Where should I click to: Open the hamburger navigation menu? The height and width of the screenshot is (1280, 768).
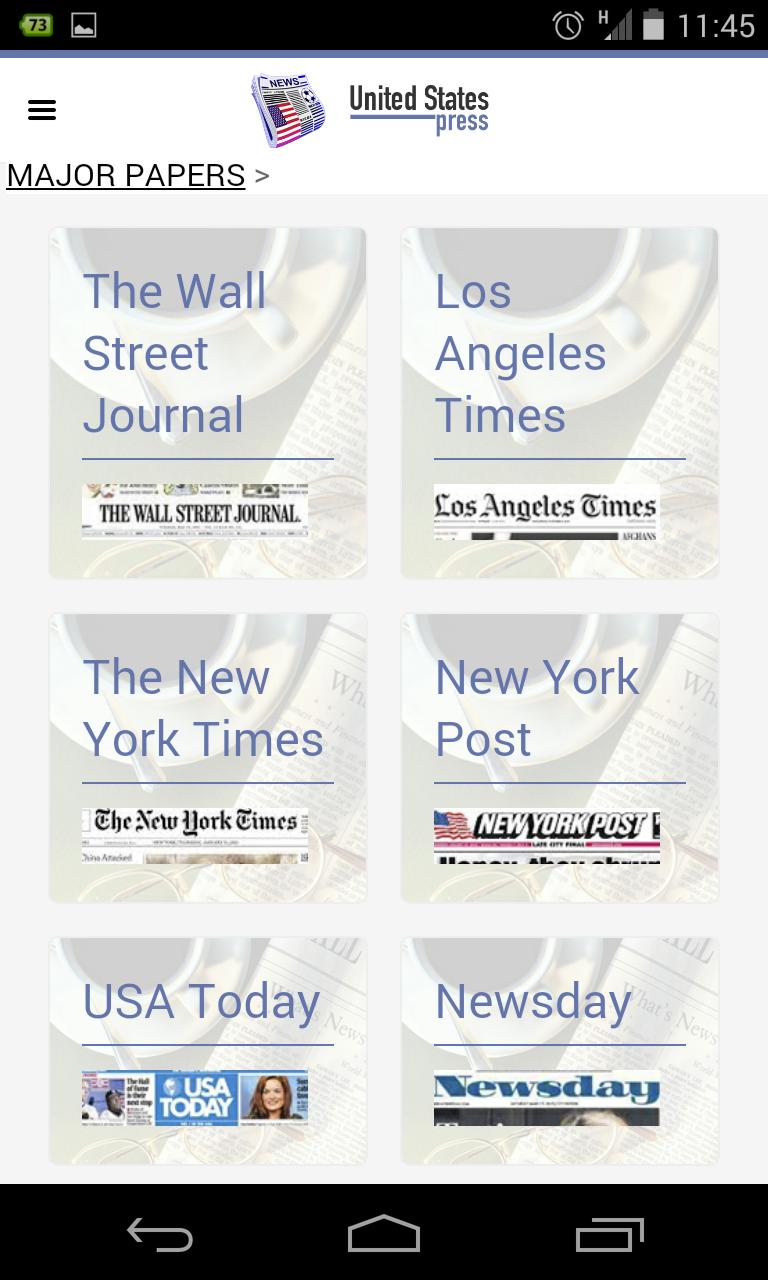tap(41, 109)
